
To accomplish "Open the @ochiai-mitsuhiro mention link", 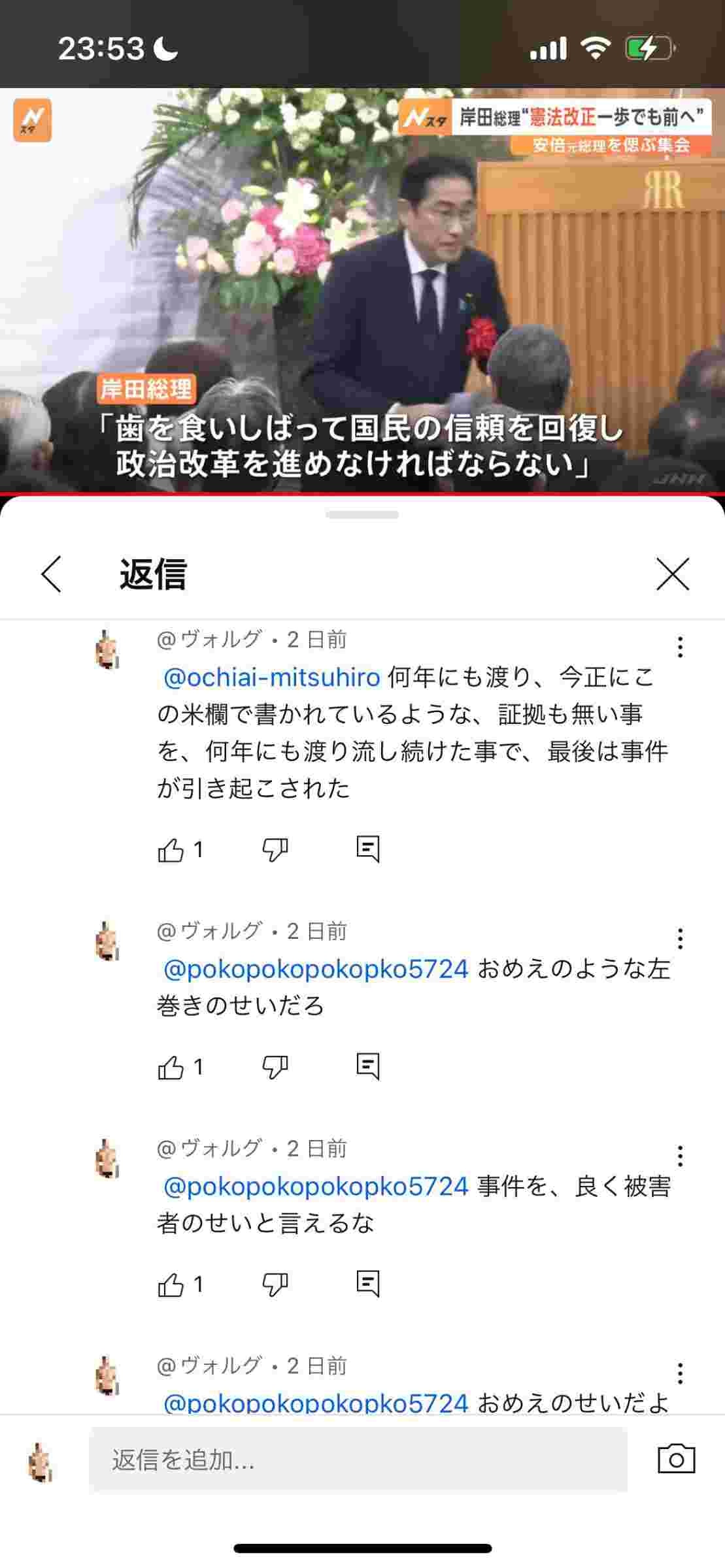I will pos(271,678).
